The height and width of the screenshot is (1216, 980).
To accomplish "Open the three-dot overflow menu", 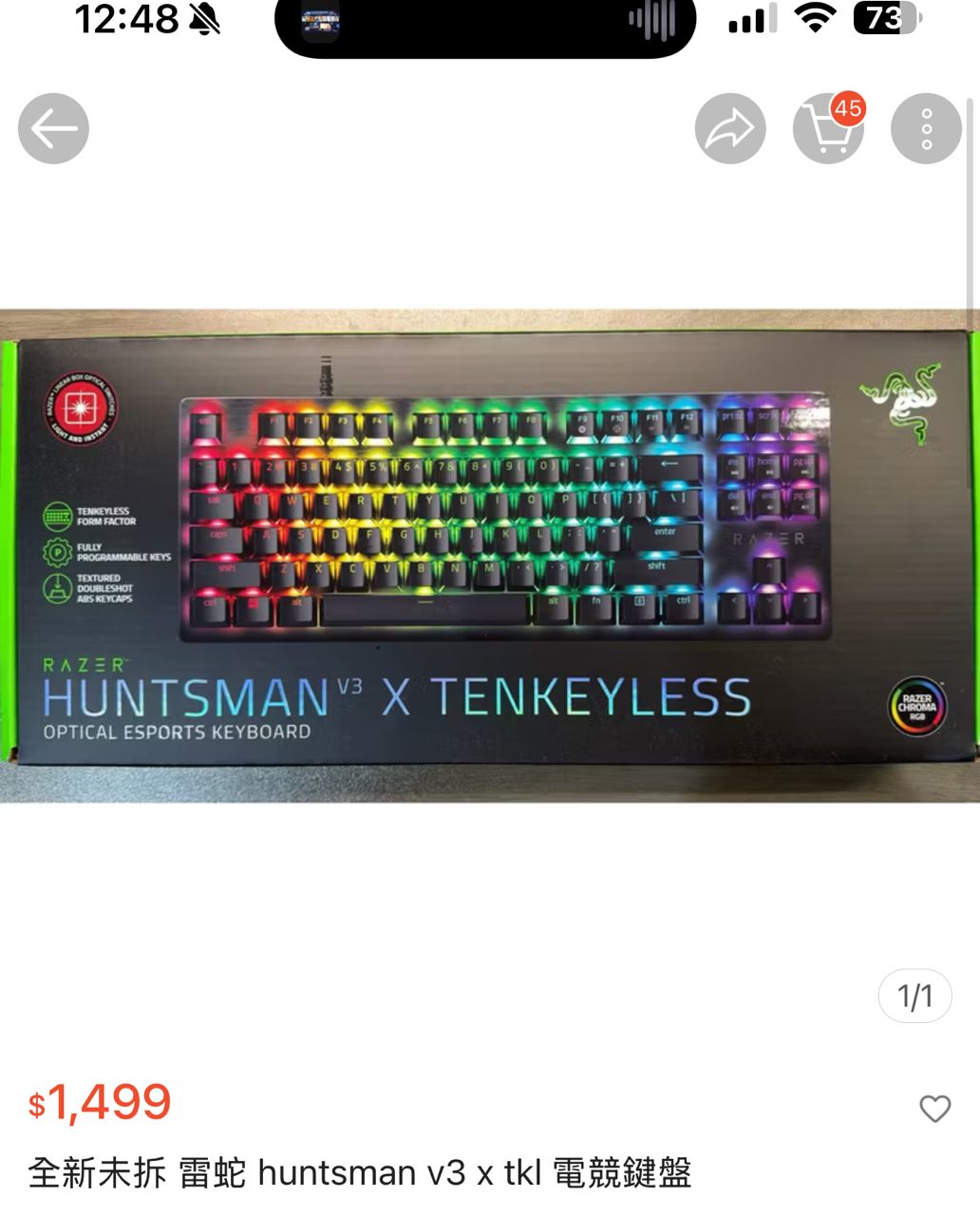I will (927, 128).
